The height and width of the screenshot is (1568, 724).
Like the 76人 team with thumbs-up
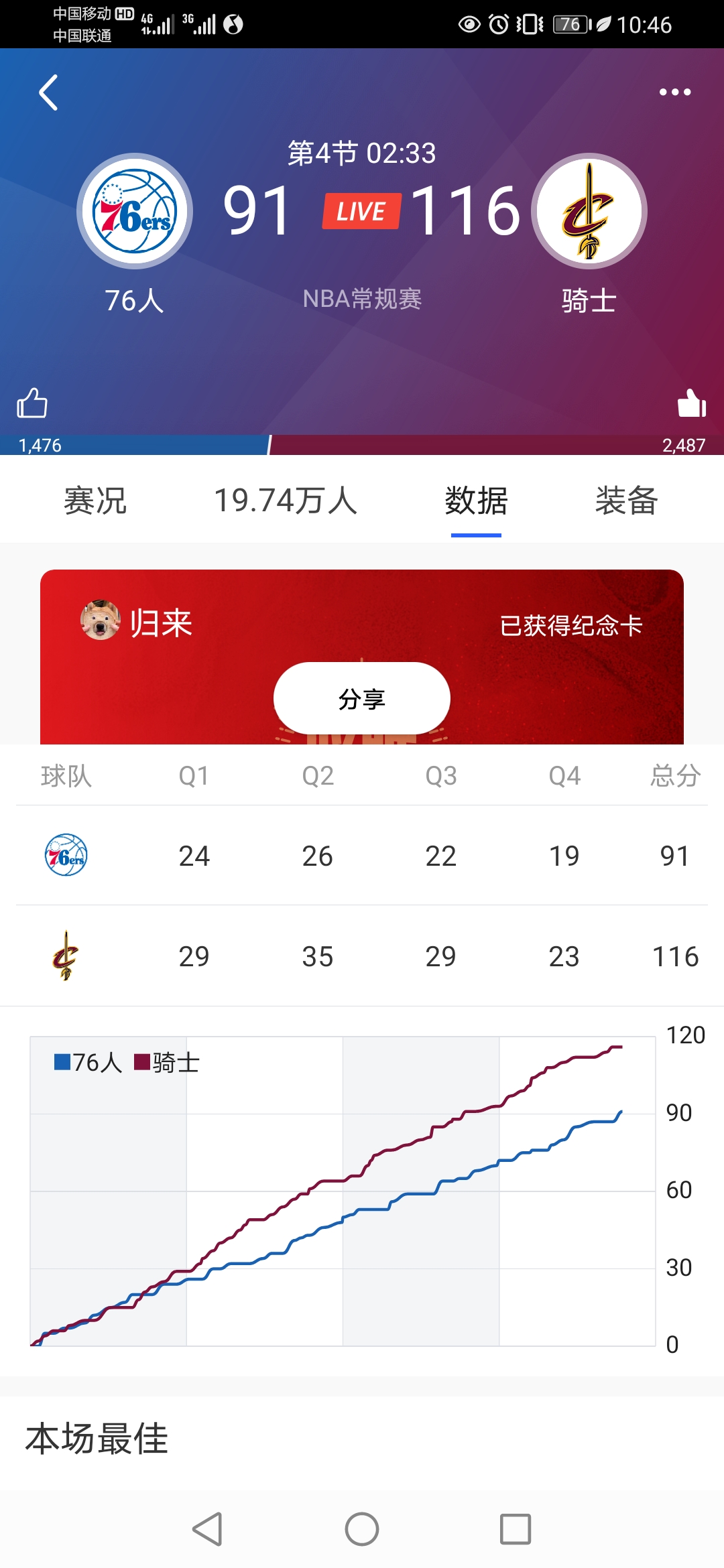pos(32,403)
